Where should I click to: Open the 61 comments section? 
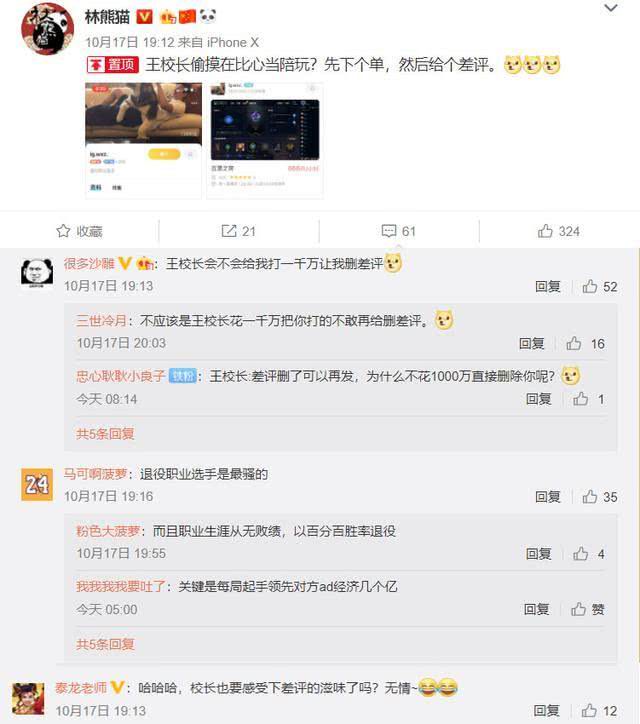pyautogui.click(x=398, y=231)
